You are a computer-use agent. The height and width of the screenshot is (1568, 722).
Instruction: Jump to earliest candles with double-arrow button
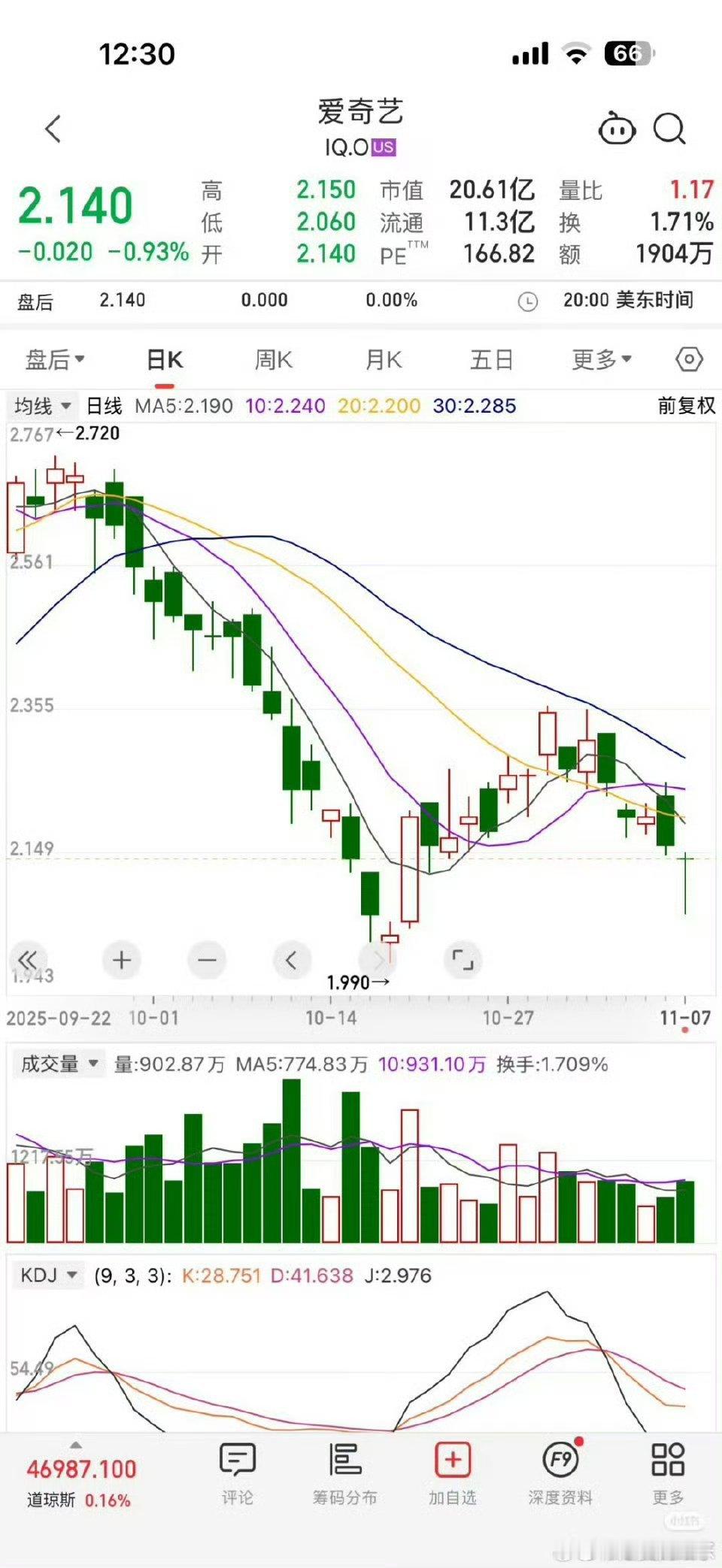tap(28, 960)
